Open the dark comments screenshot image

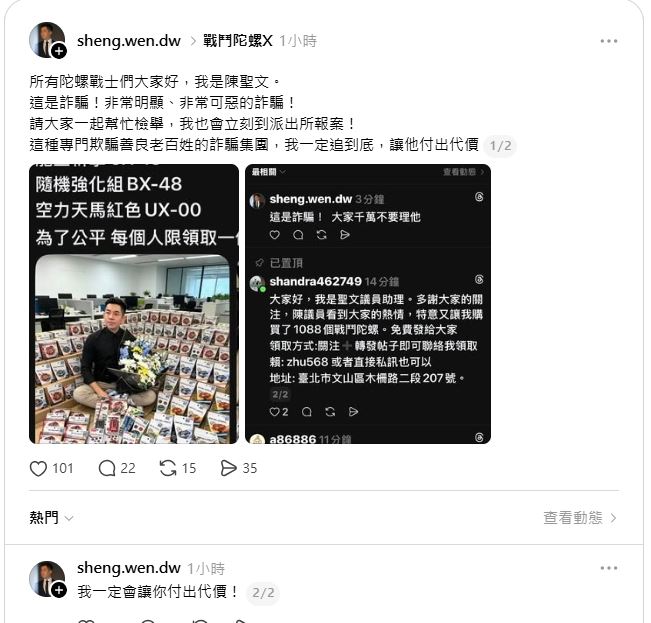[367, 303]
